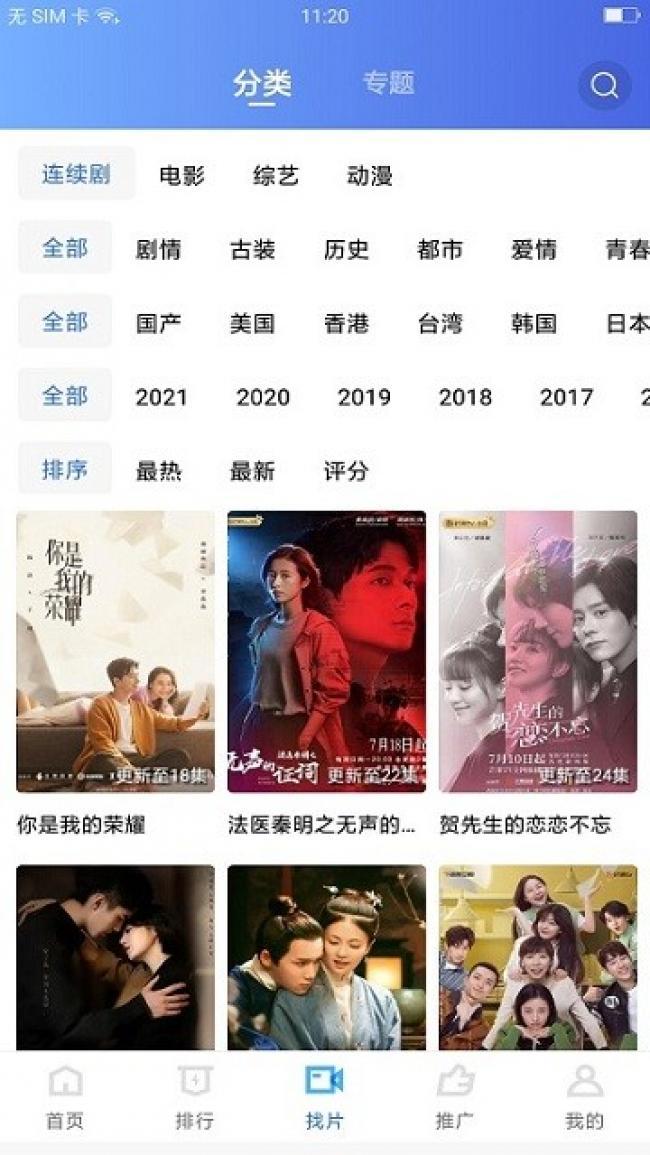Image resolution: width=650 pixels, height=1155 pixels.
Task: Filter by year 2020
Action: coord(262,397)
